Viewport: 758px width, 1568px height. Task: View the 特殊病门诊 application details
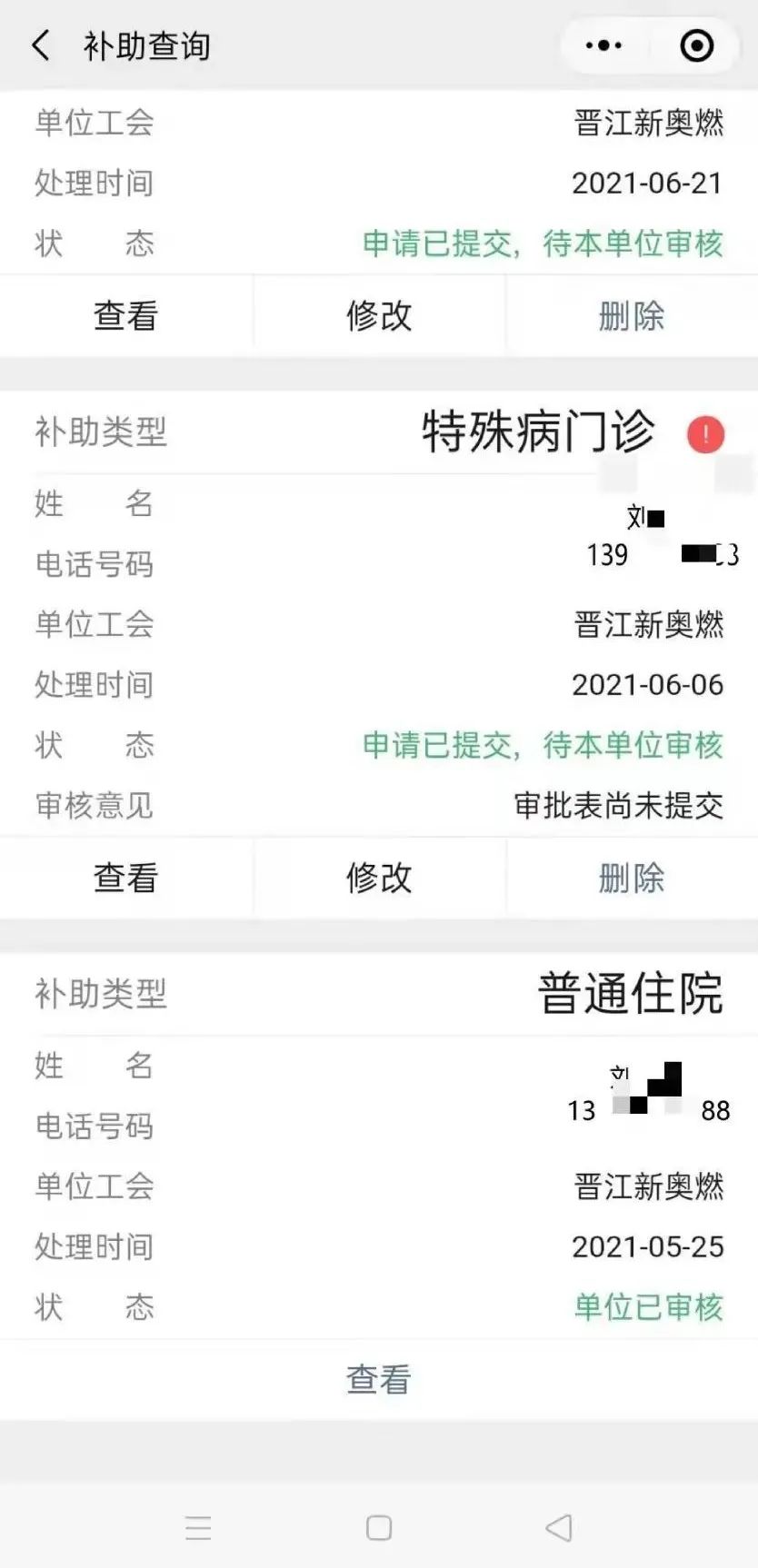pyautogui.click(x=125, y=878)
